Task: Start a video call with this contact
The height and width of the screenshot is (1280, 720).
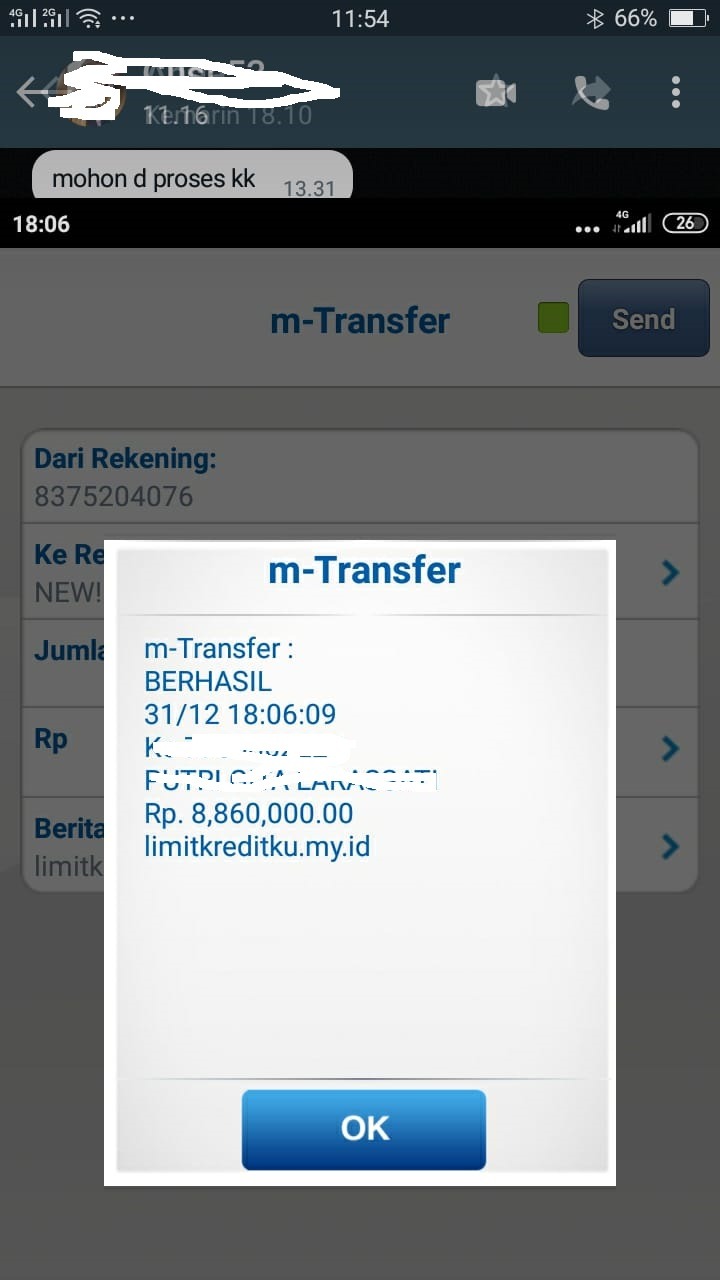Action: pos(495,92)
